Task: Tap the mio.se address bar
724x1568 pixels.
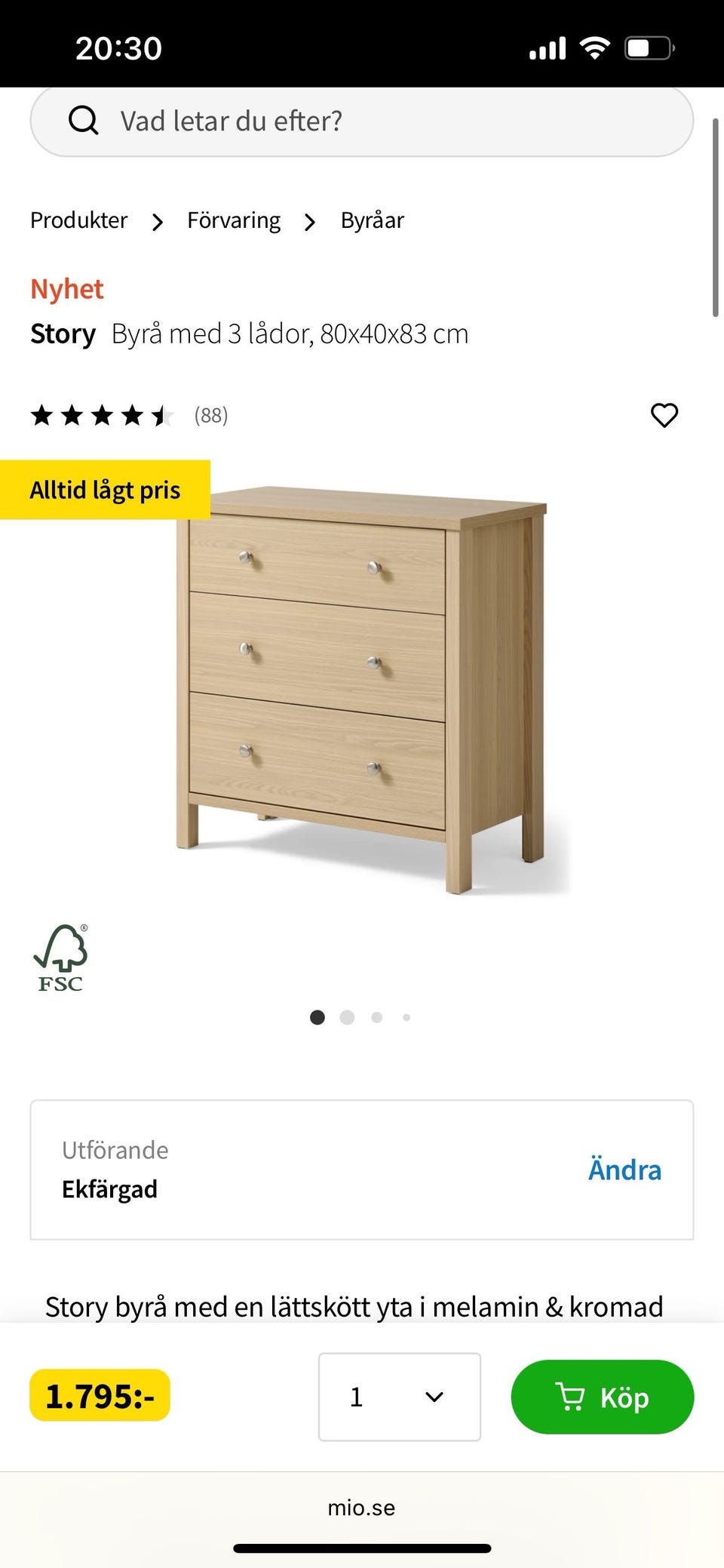Action: [x=362, y=1508]
